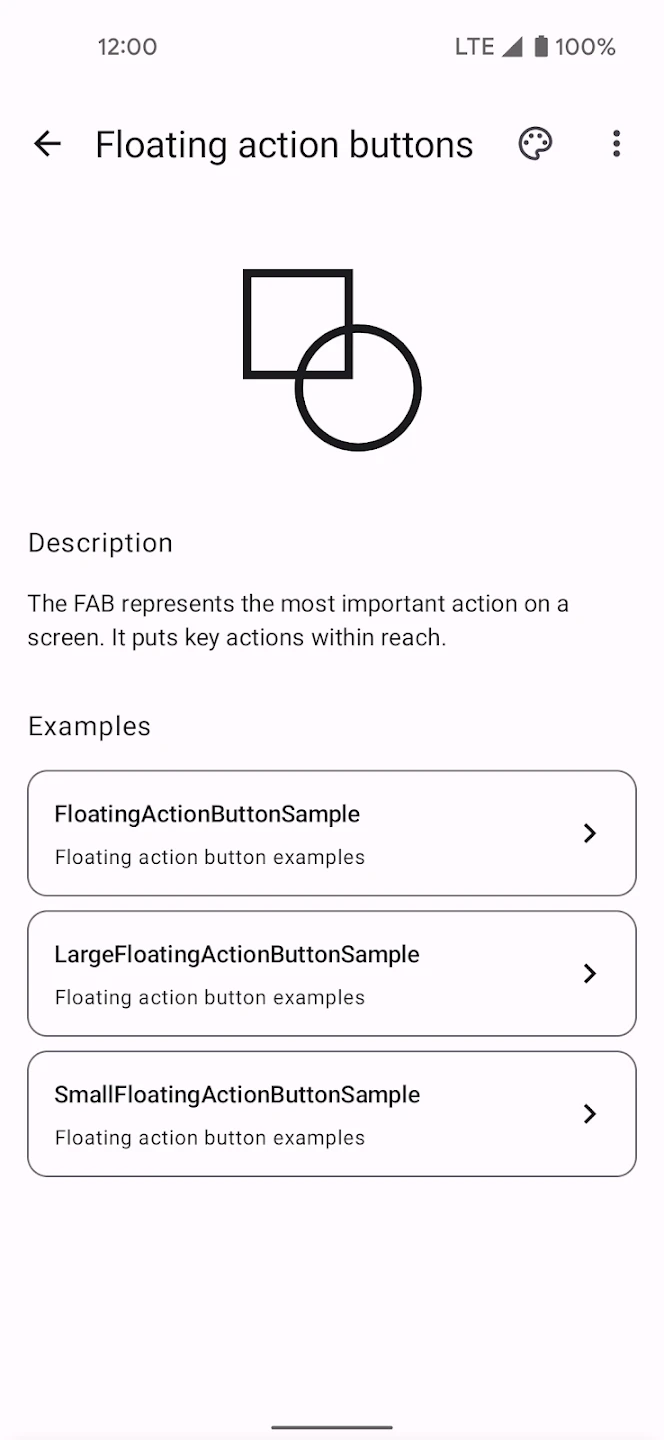Select the LargeFloatingActionButtonSample card
Viewport: 664px width, 1440px height.
(x=332, y=973)
